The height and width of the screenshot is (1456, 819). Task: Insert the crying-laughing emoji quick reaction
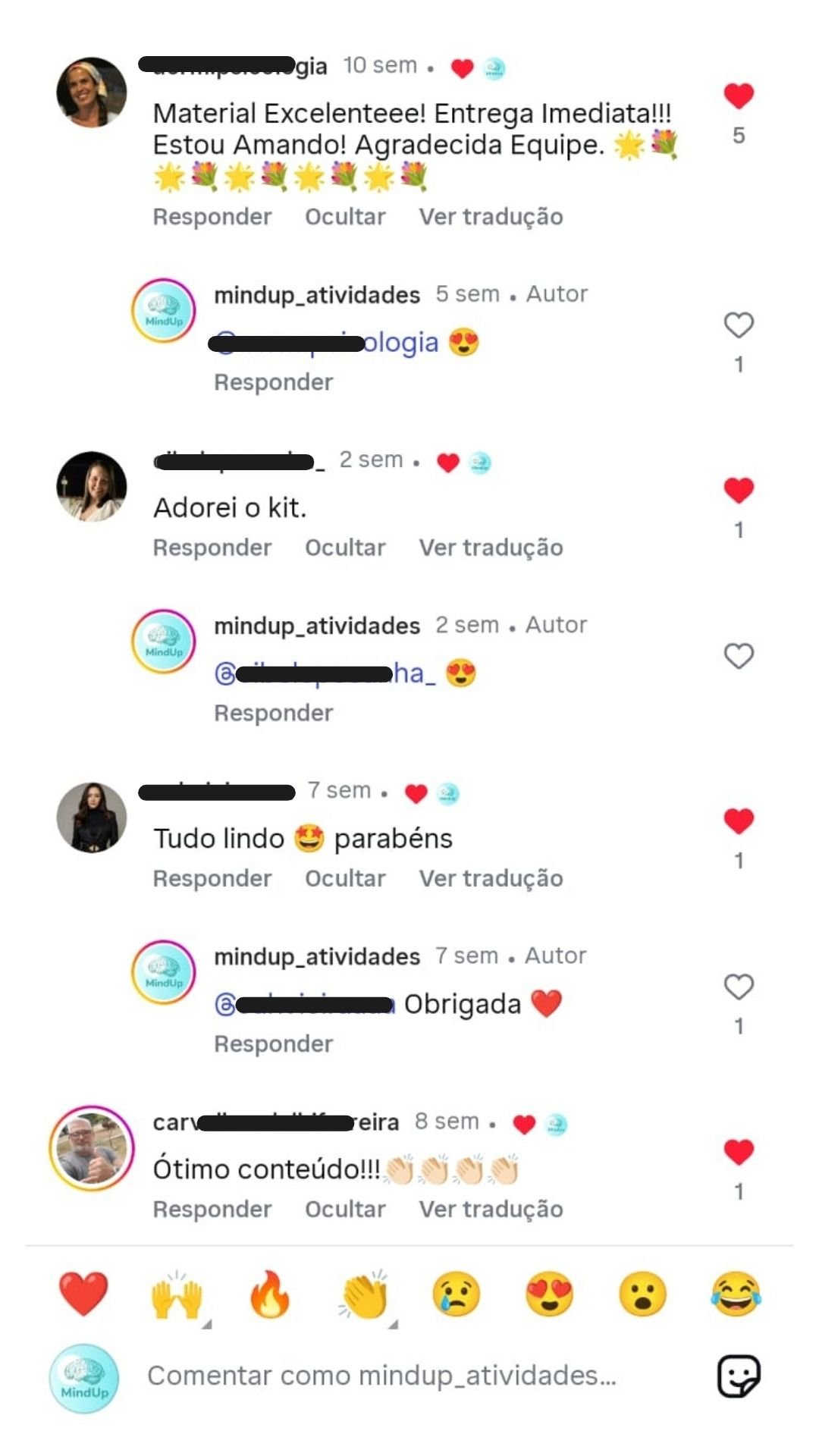pyautogui.click(x=736, y=1294)
